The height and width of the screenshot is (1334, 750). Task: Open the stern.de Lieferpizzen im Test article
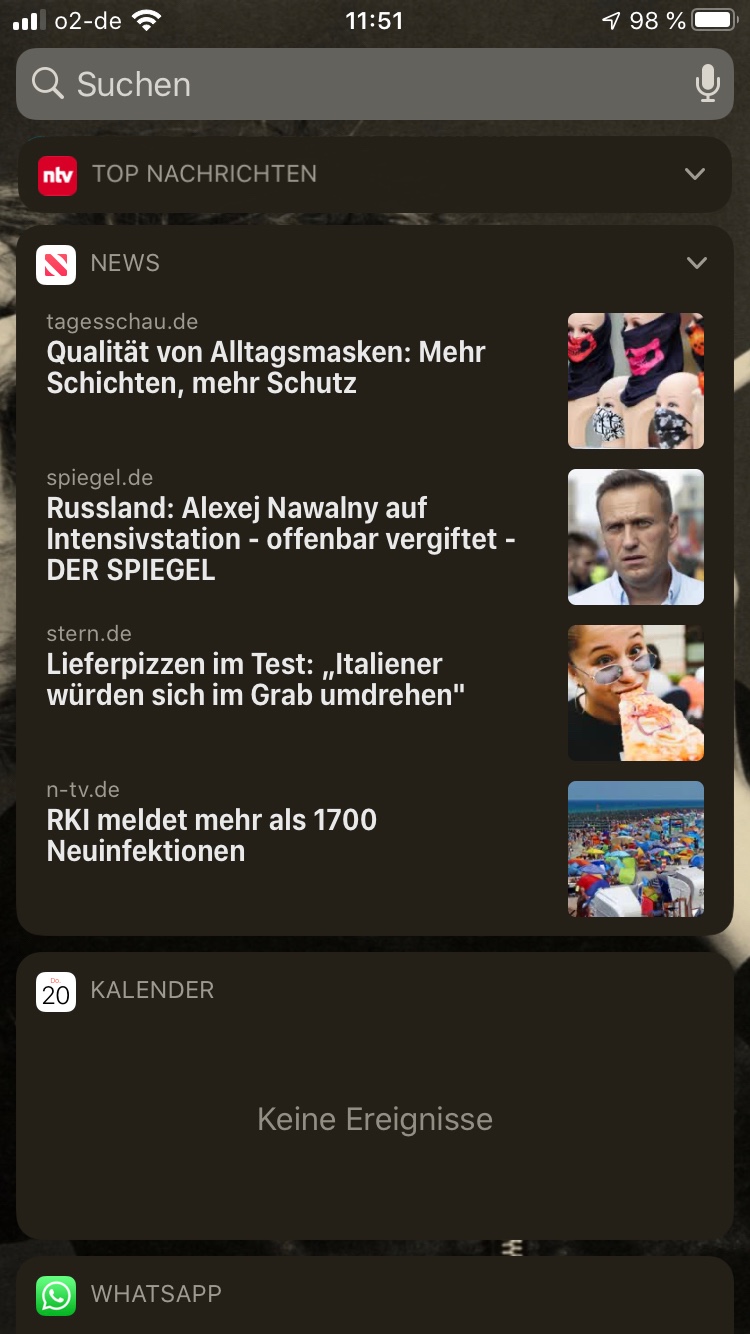[x=255, y=679]
